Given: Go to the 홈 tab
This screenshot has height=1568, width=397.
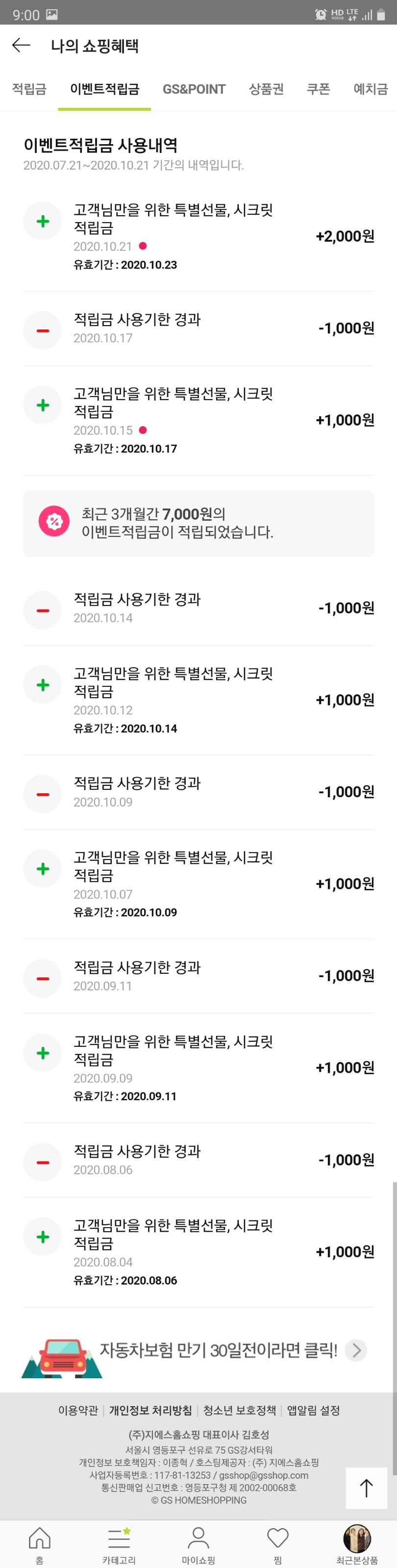Looking at the screenshot, I should point(40,1545).
